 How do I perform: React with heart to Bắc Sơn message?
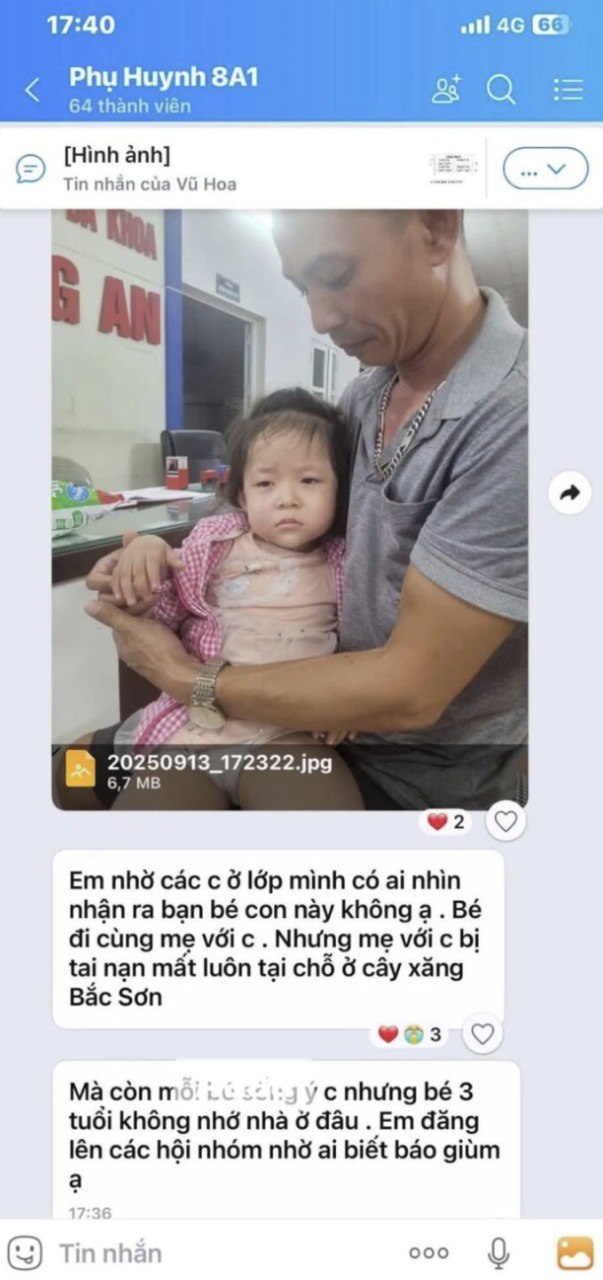pyautogui.click(x=482, y=1034)
